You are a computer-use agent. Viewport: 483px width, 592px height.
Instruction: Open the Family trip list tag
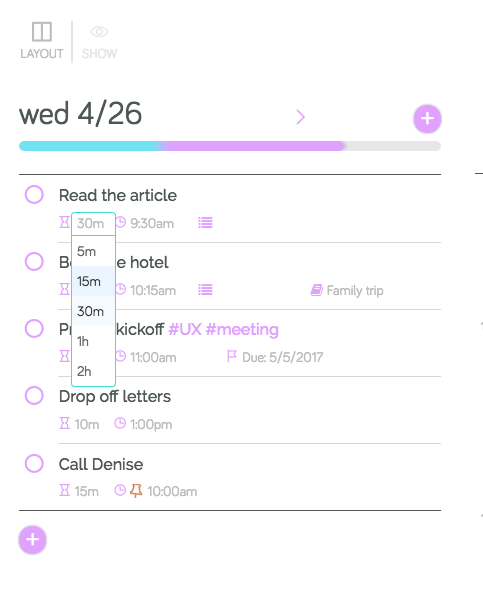pos(347,290)
